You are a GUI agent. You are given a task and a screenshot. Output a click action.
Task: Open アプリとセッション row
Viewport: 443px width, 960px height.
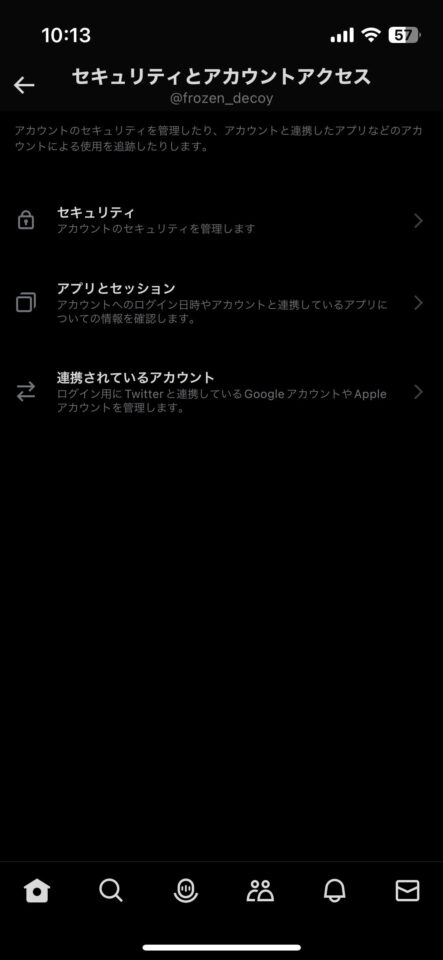(222, 303)
